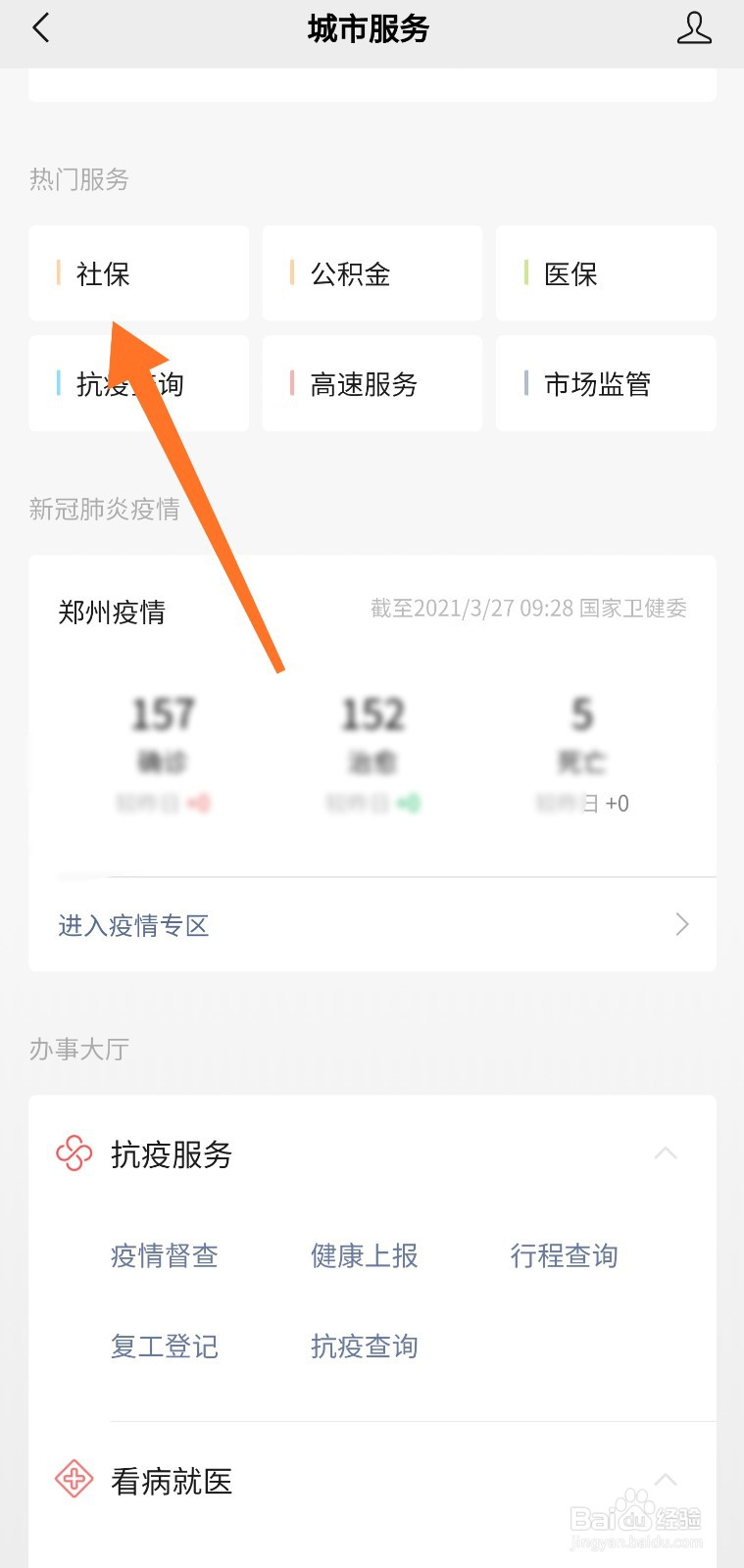Tap 行程查询

tap(564, 1255)
